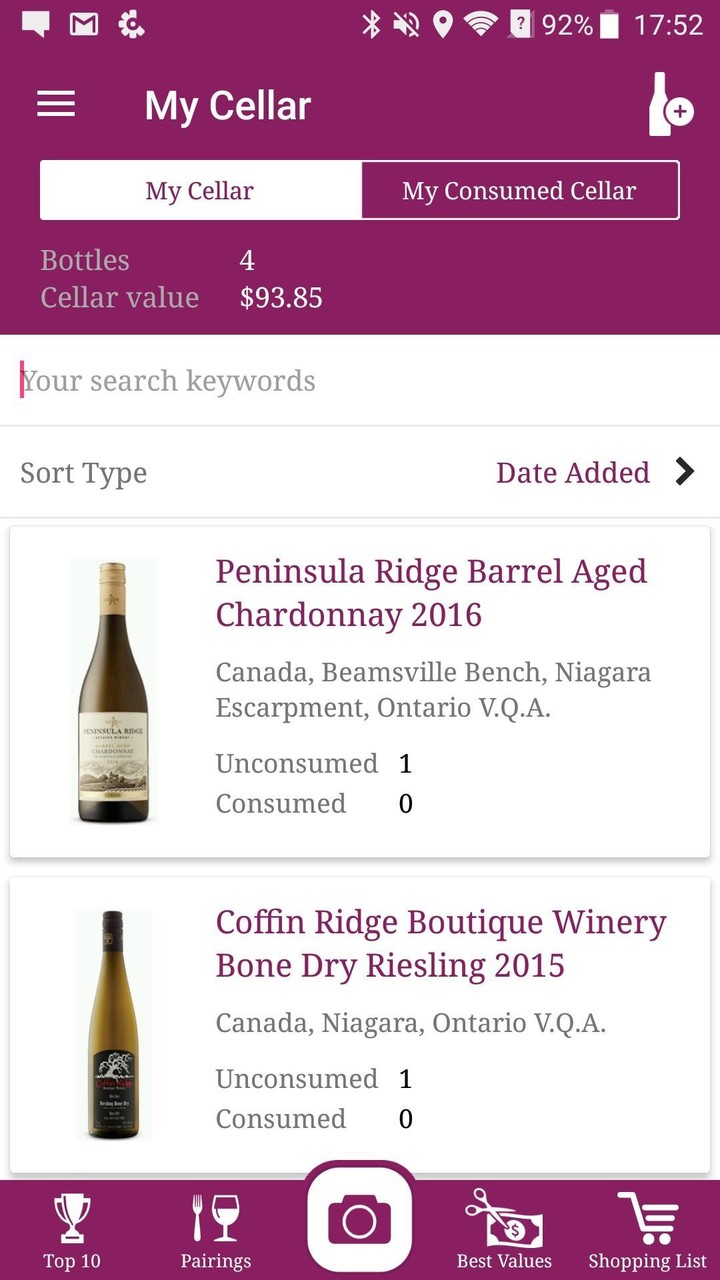Select the My Cellar tab
Viewport: 720px width, 1280px height.
click(x=199, y=190)
